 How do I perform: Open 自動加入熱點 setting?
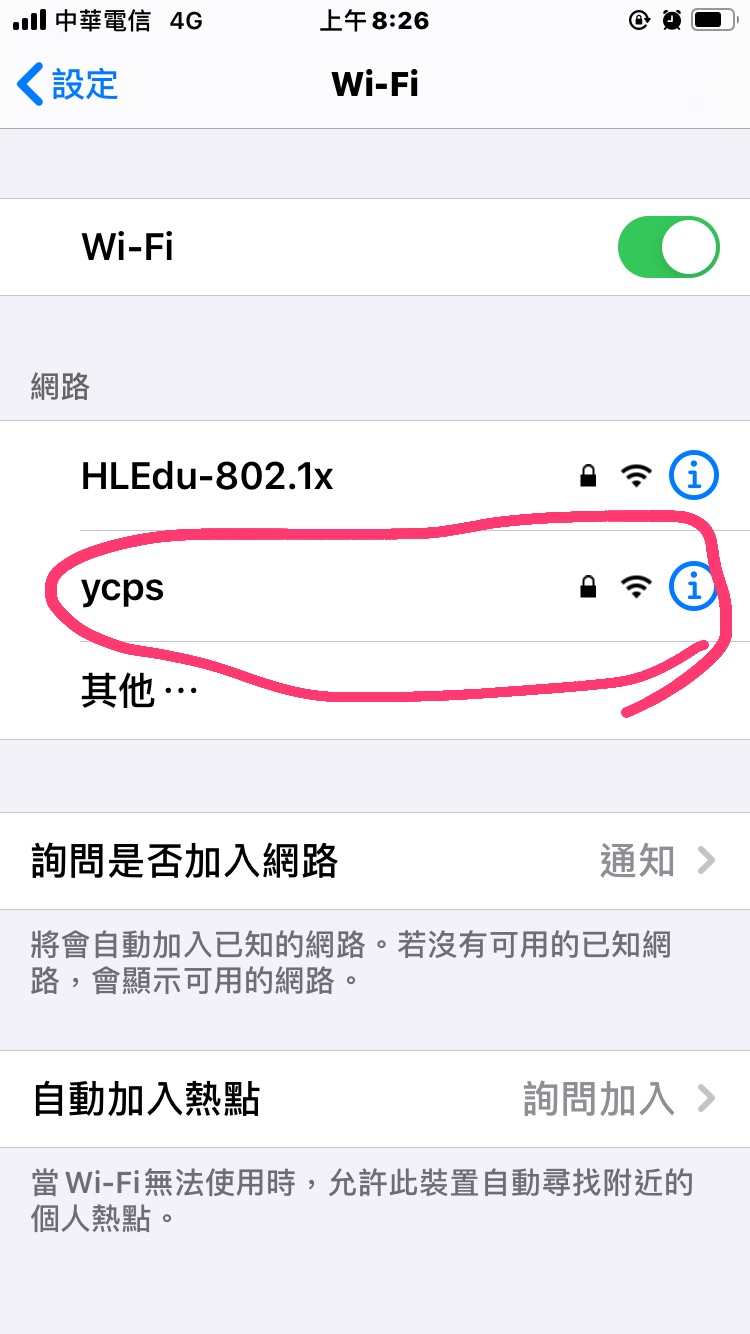374,1099
